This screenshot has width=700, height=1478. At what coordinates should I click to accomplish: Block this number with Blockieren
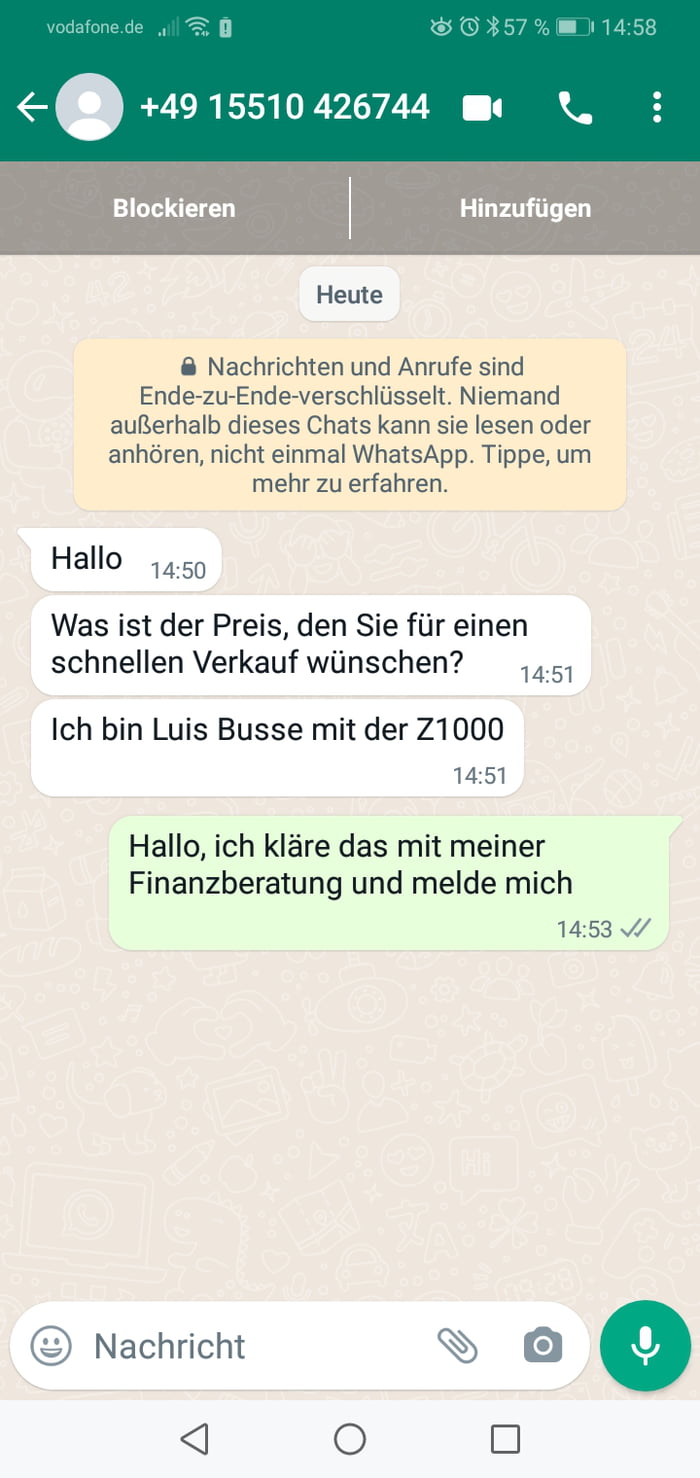(174, 208)
